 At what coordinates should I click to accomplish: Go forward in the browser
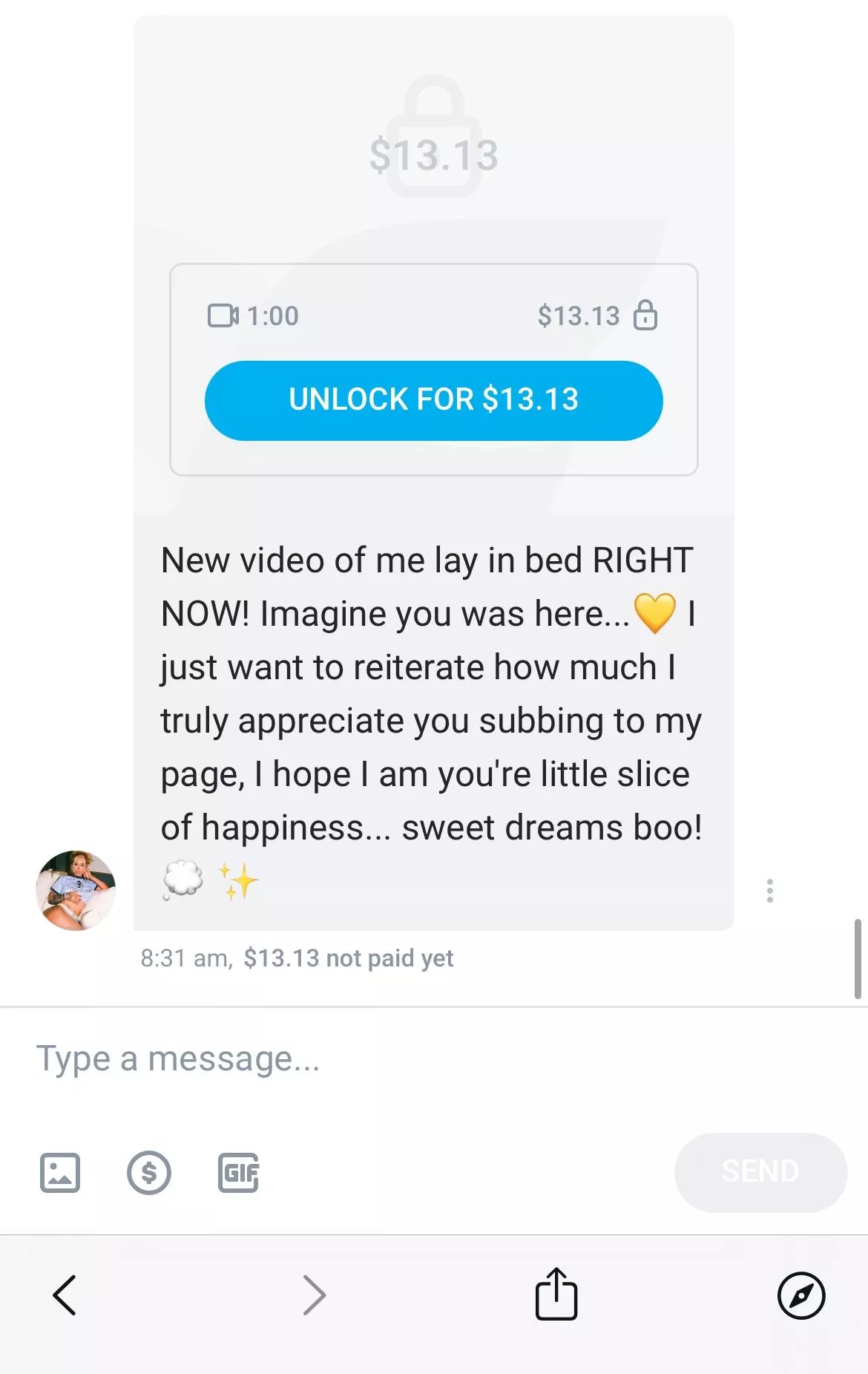[x=315, y=1295]
